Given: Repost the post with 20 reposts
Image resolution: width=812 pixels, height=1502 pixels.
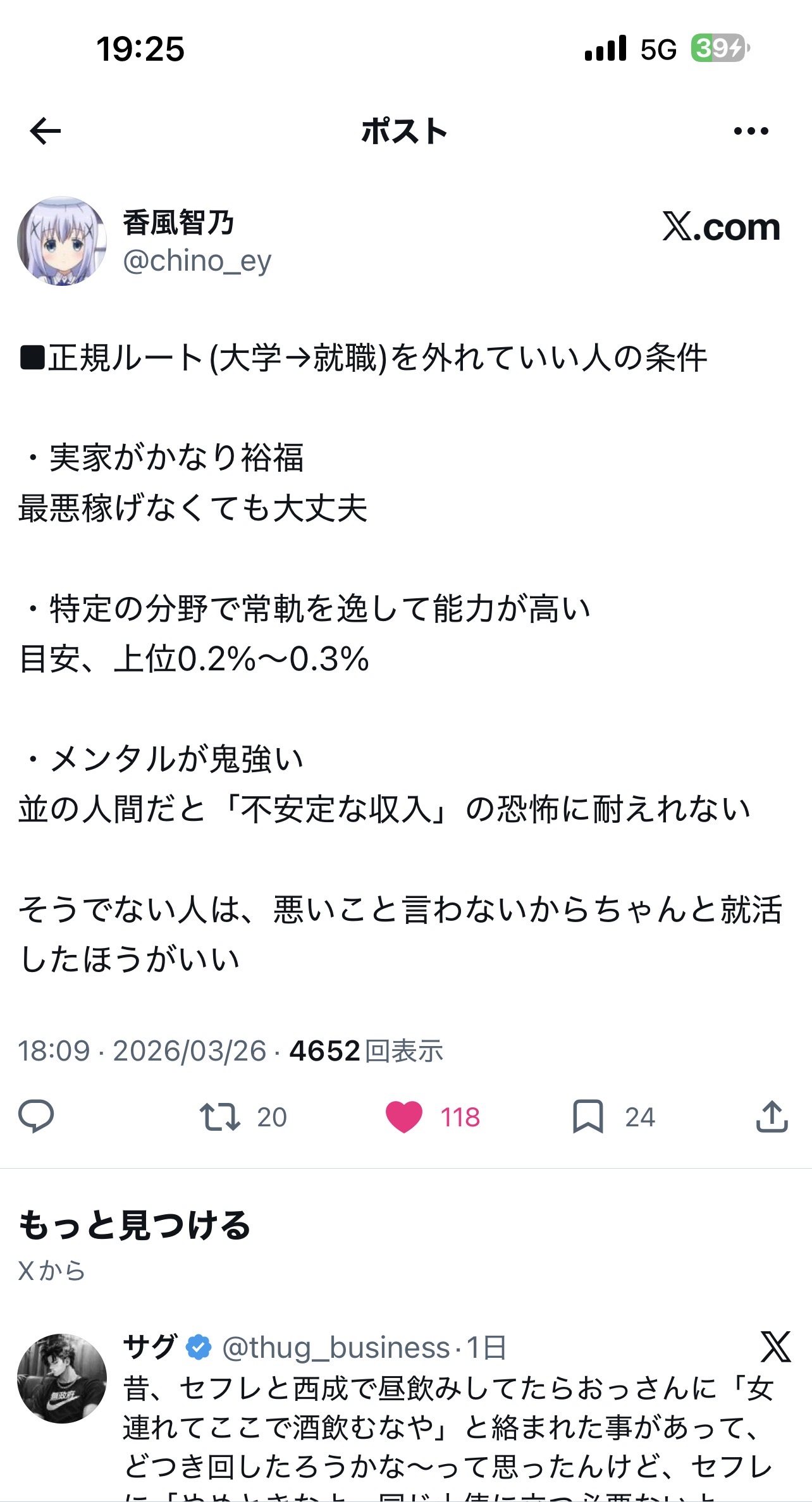Looking at the screenshot, I should pos(220,1116).
